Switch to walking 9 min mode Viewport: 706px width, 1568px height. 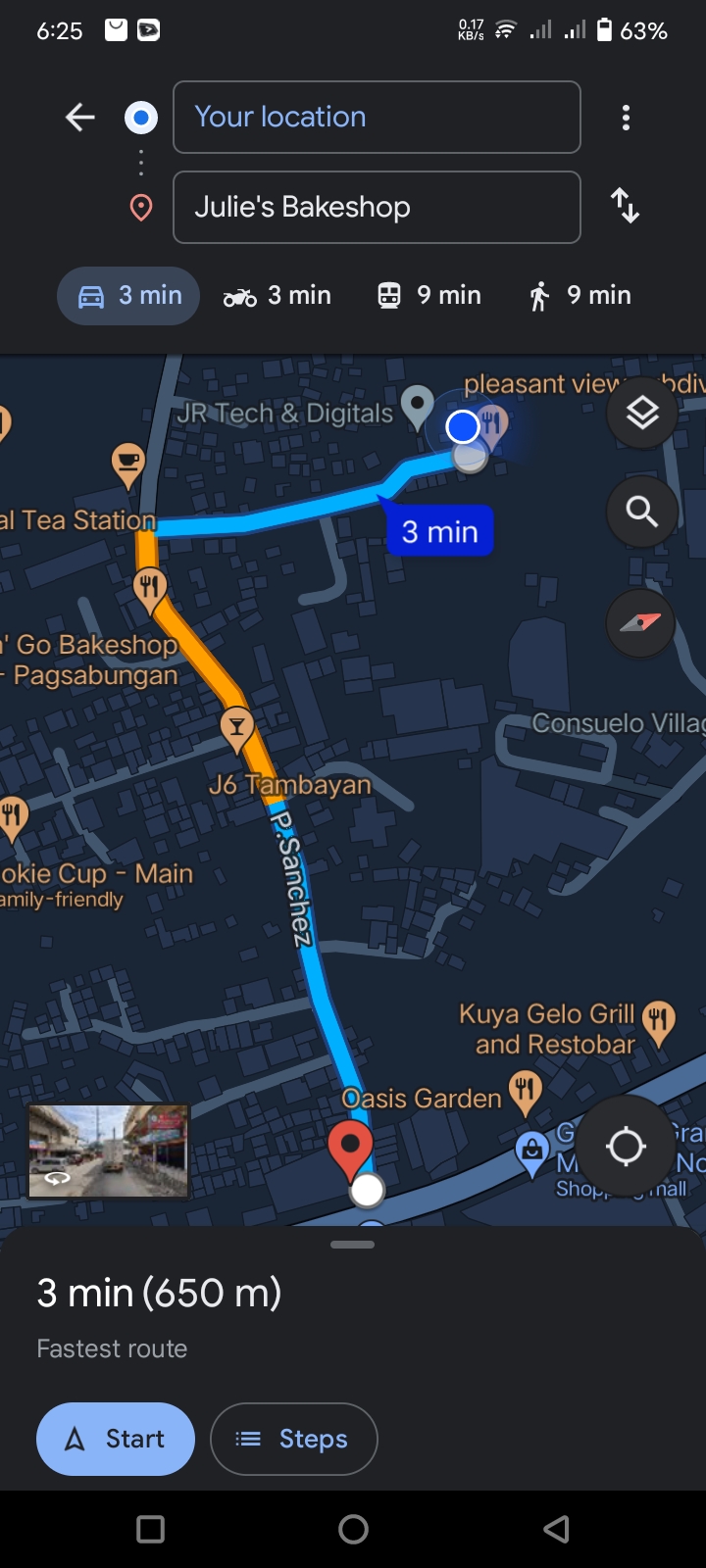pos(580,296)
